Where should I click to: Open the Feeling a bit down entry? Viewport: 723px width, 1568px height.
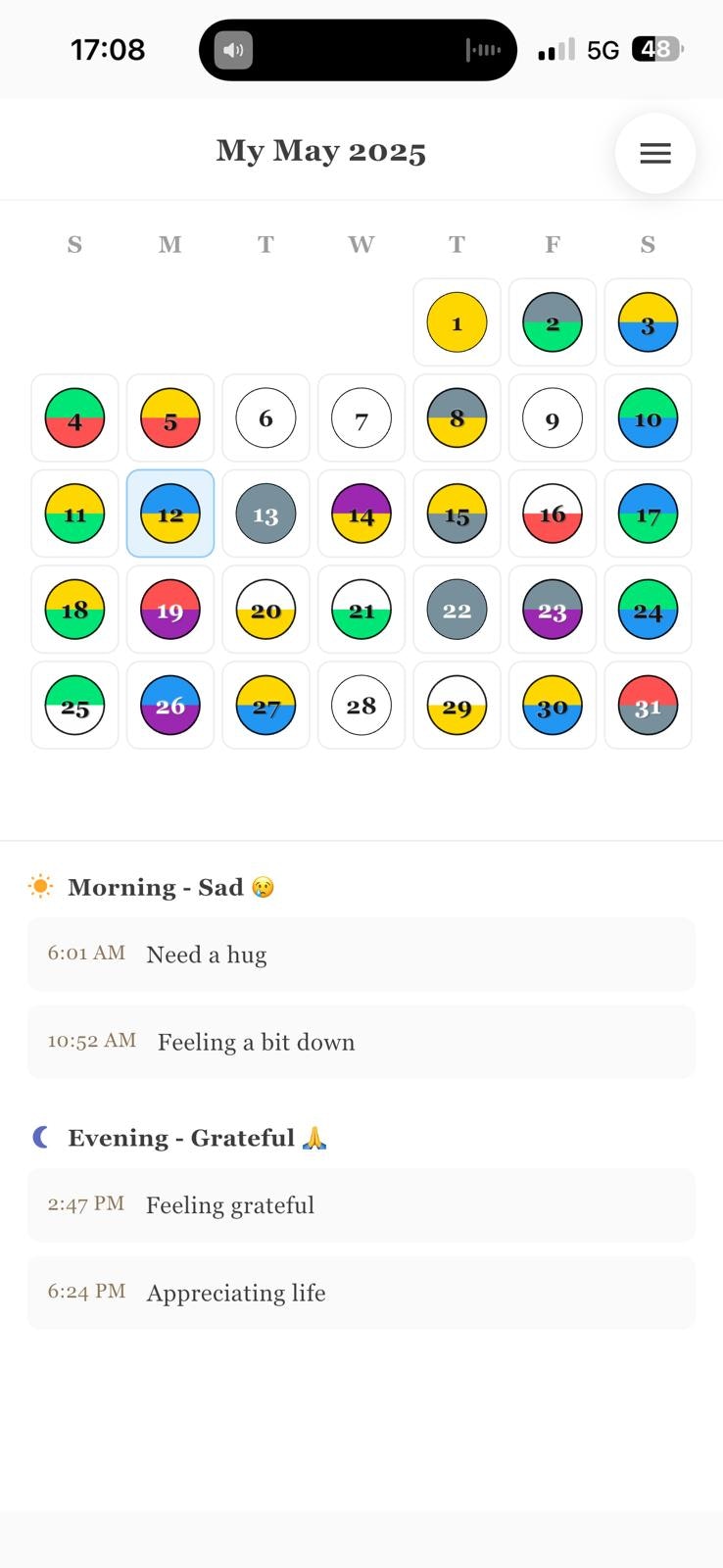click(x=361, y=1042)
